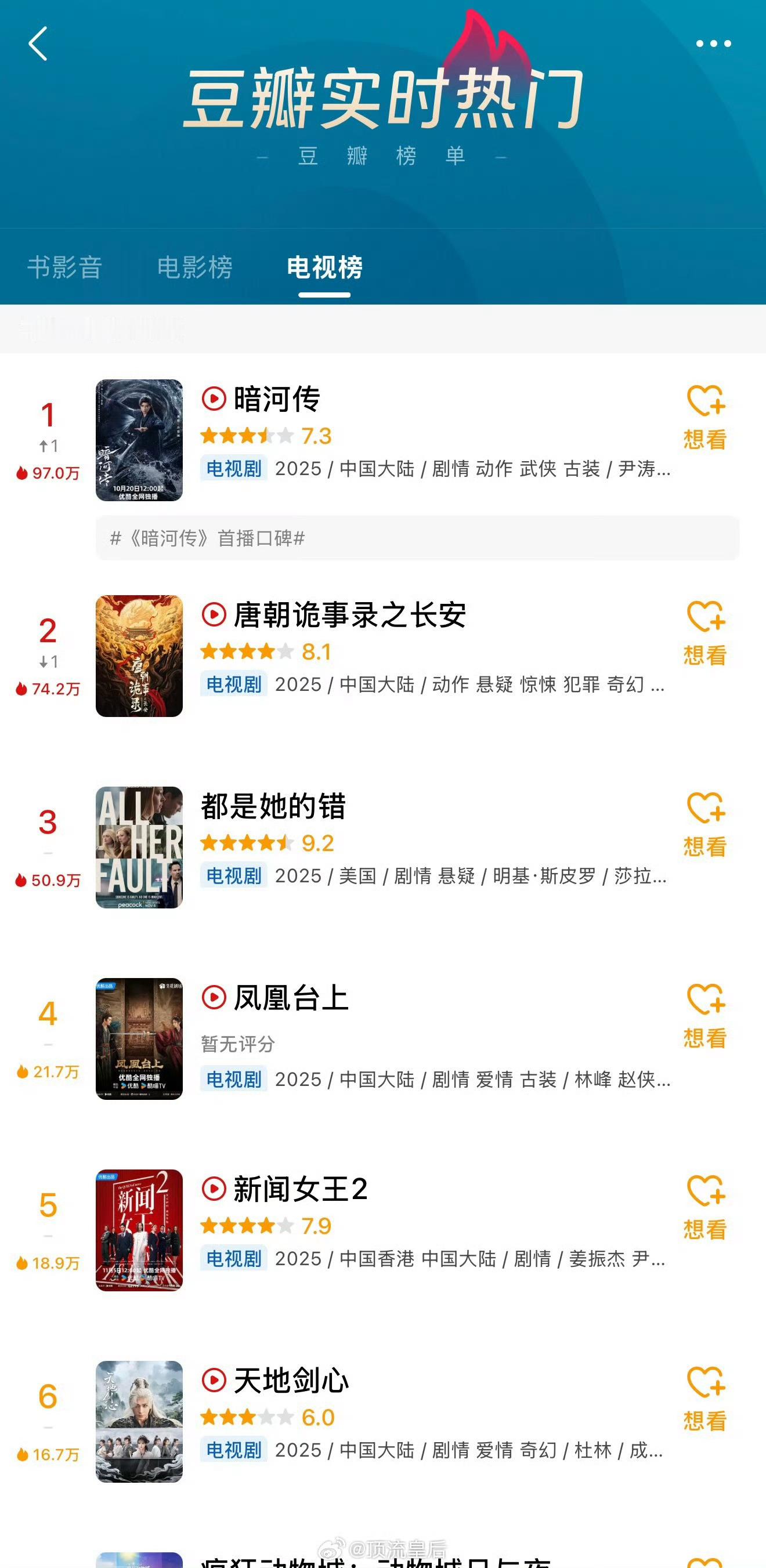Viewport: 766px width, 1568px height.
Task: View the 都是她的错 poster thumbnail
Action: [x=139, y=848]
